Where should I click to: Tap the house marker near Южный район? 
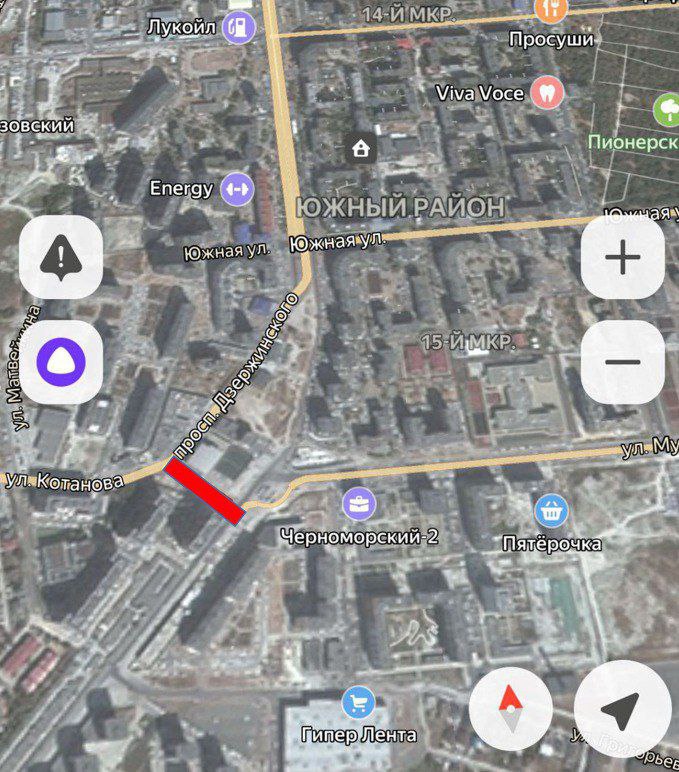[362, 150]
